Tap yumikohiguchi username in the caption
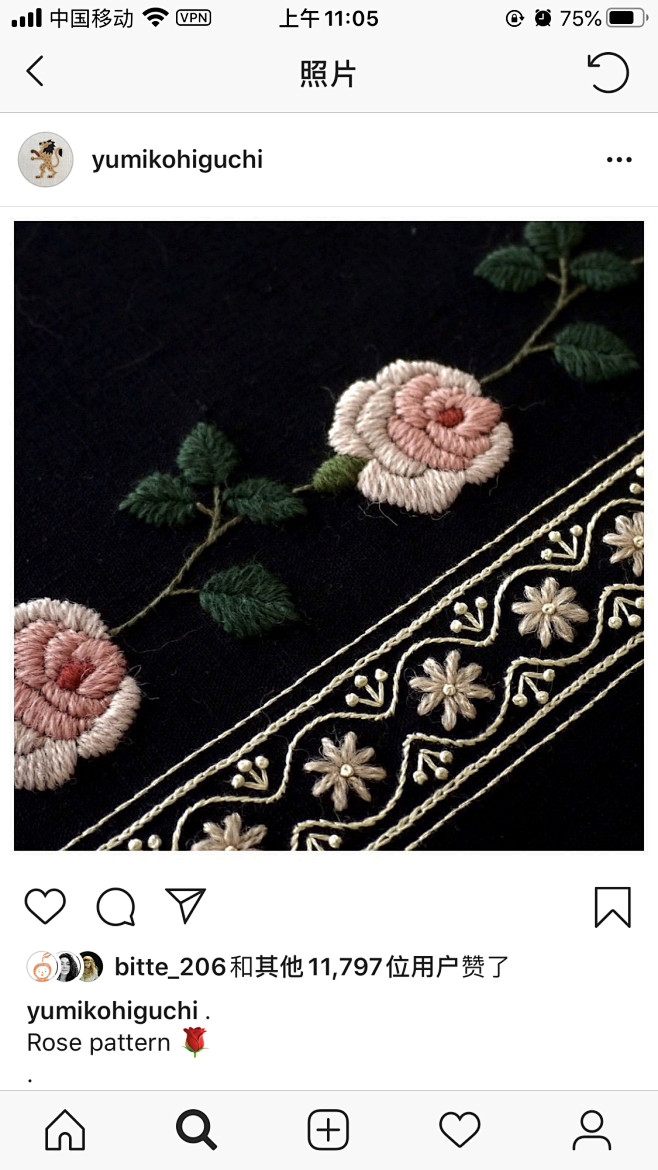 [113, 1012]
